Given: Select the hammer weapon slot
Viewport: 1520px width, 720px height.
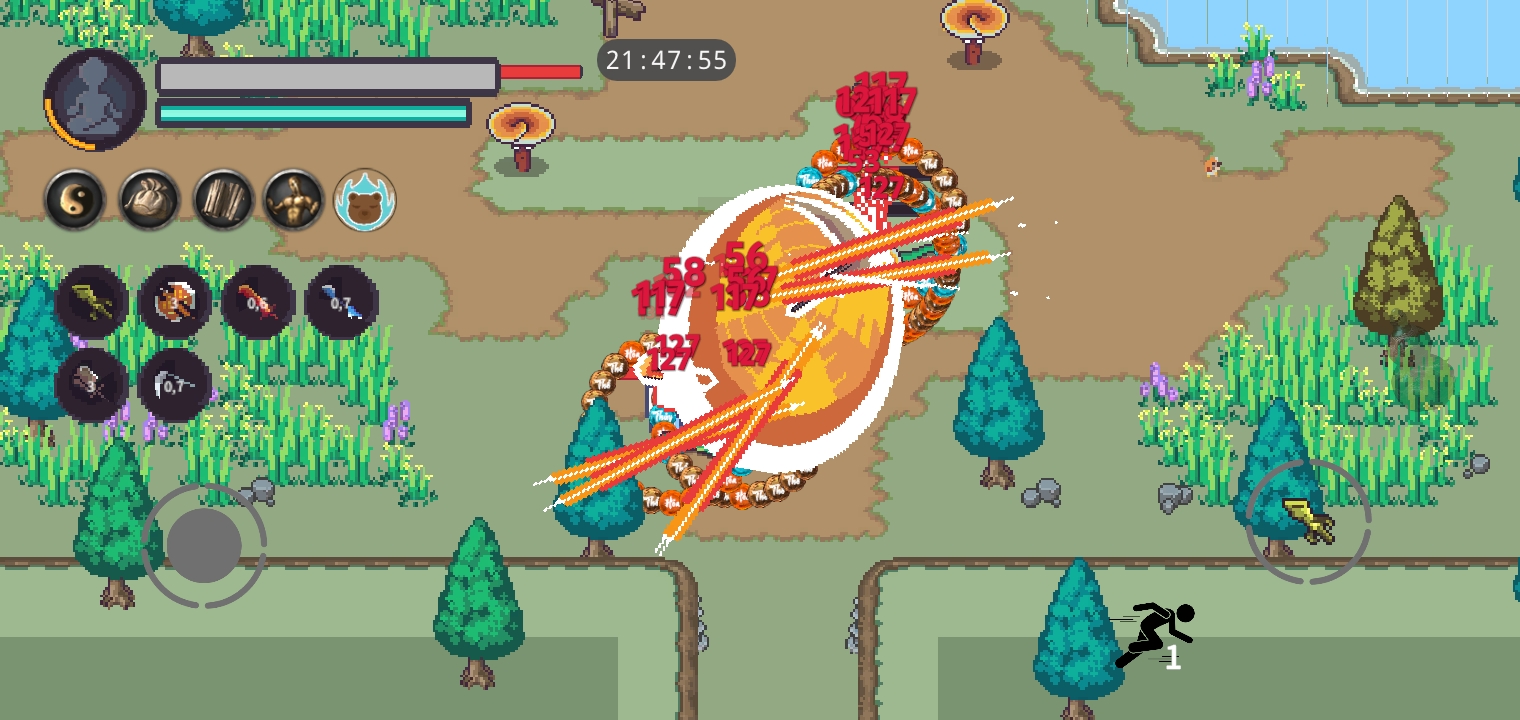Looking at the screenshot, I should click(x=92, y=385).
